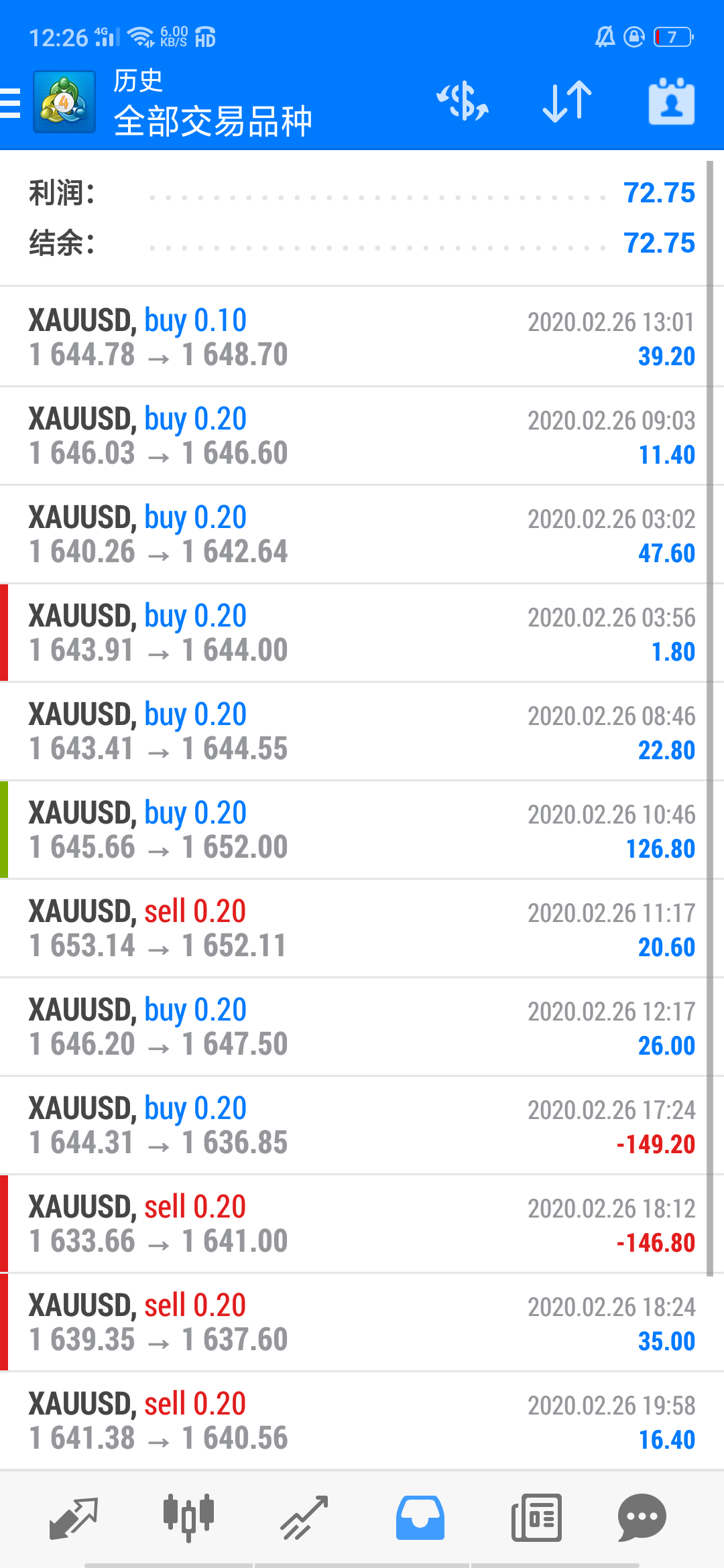724x1568 pixels.
Task: Go to the Trade tab
Action: coord(304,1518)
